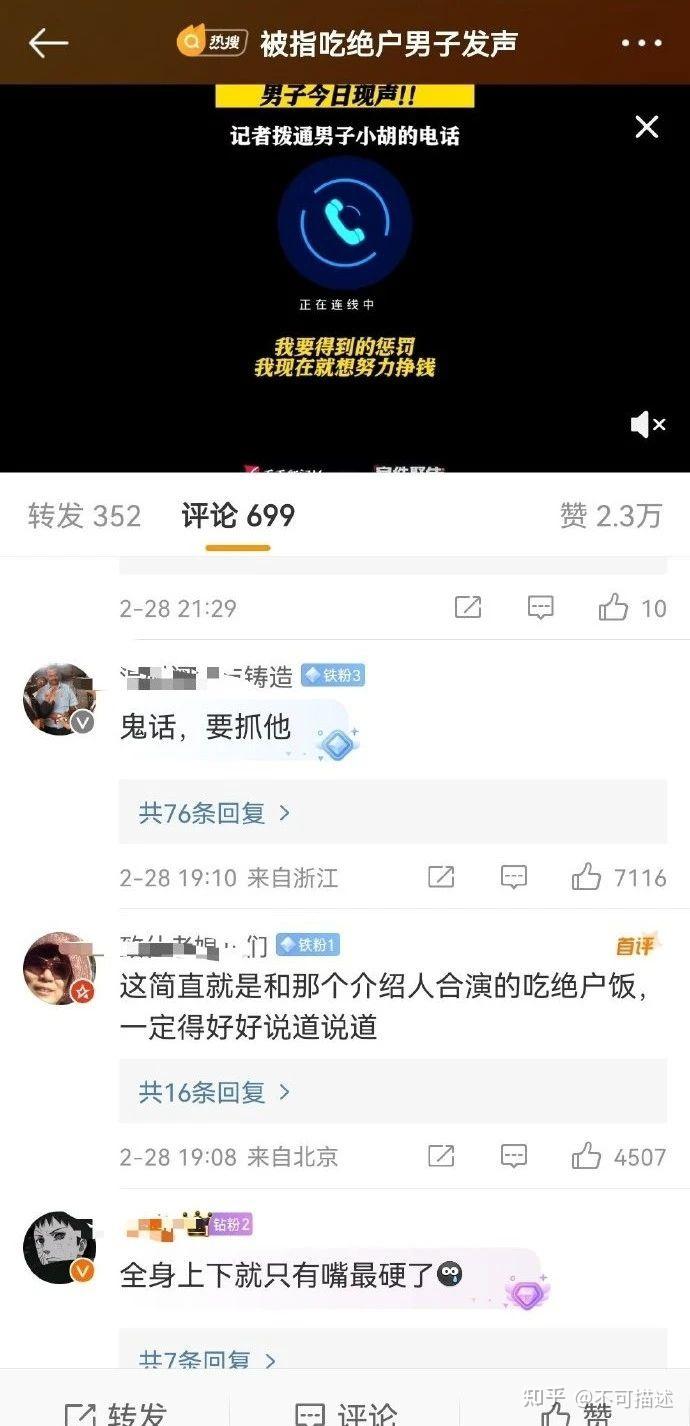Viewport: 690px width, 1426px height.
Task: Open the three-dot overflow menu
Action: [642, 43]
